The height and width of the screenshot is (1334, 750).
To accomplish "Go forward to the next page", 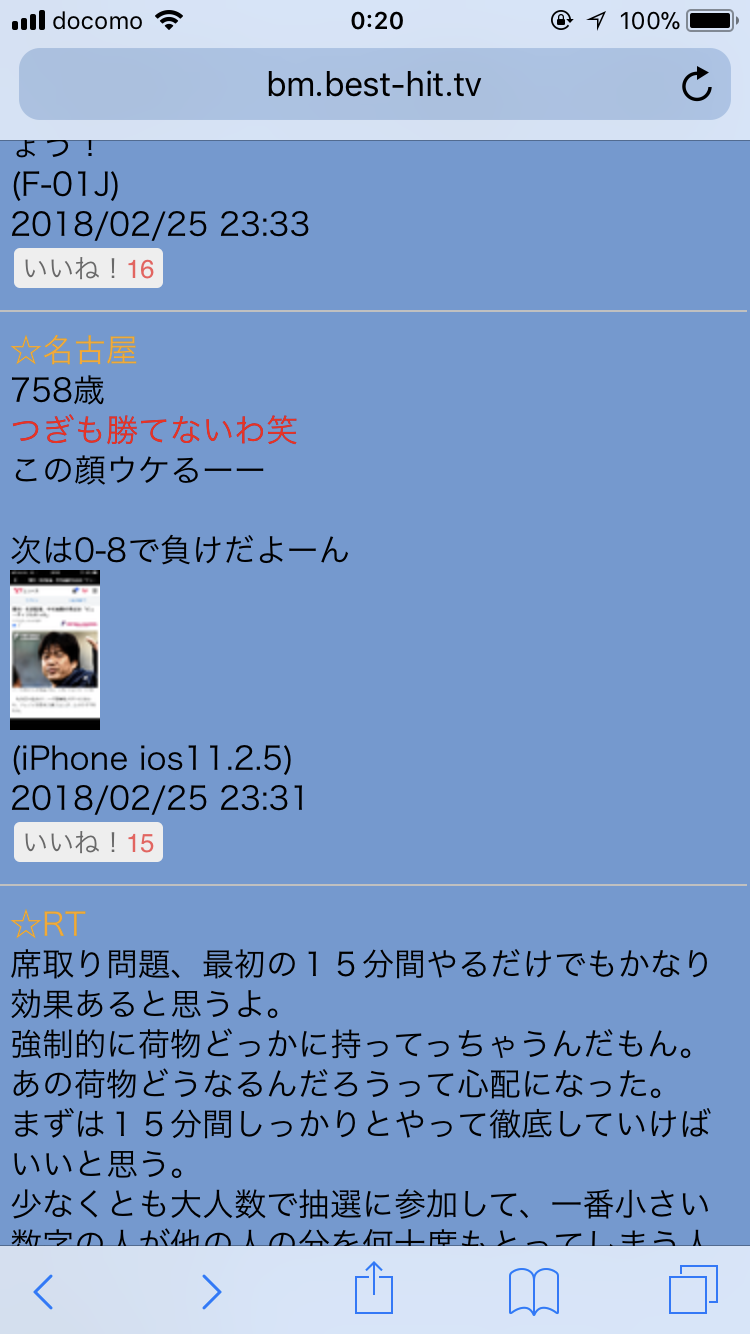I will tap(211, 1291).
